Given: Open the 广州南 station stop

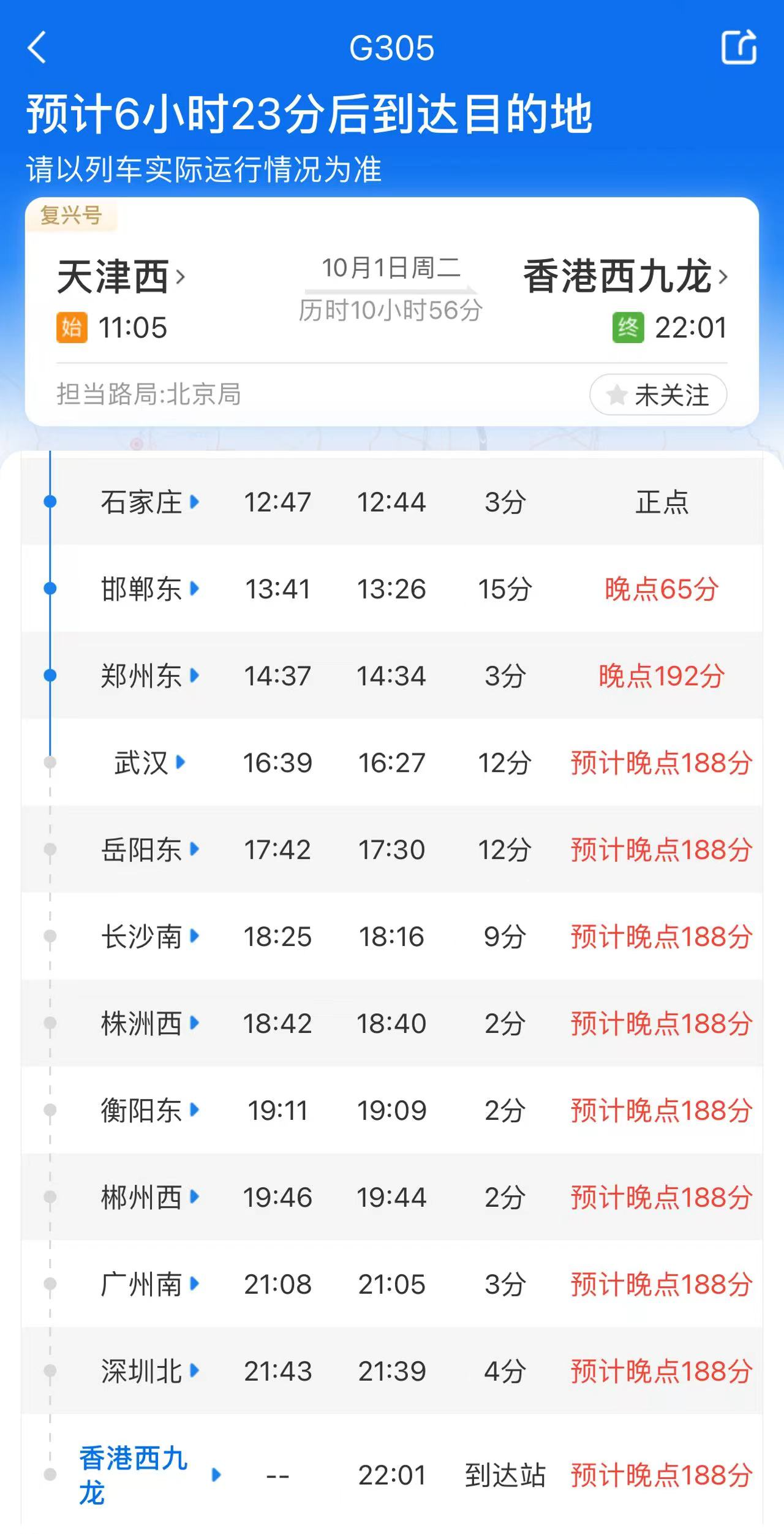Looking at the screenshot, I should coord(149,1285).
